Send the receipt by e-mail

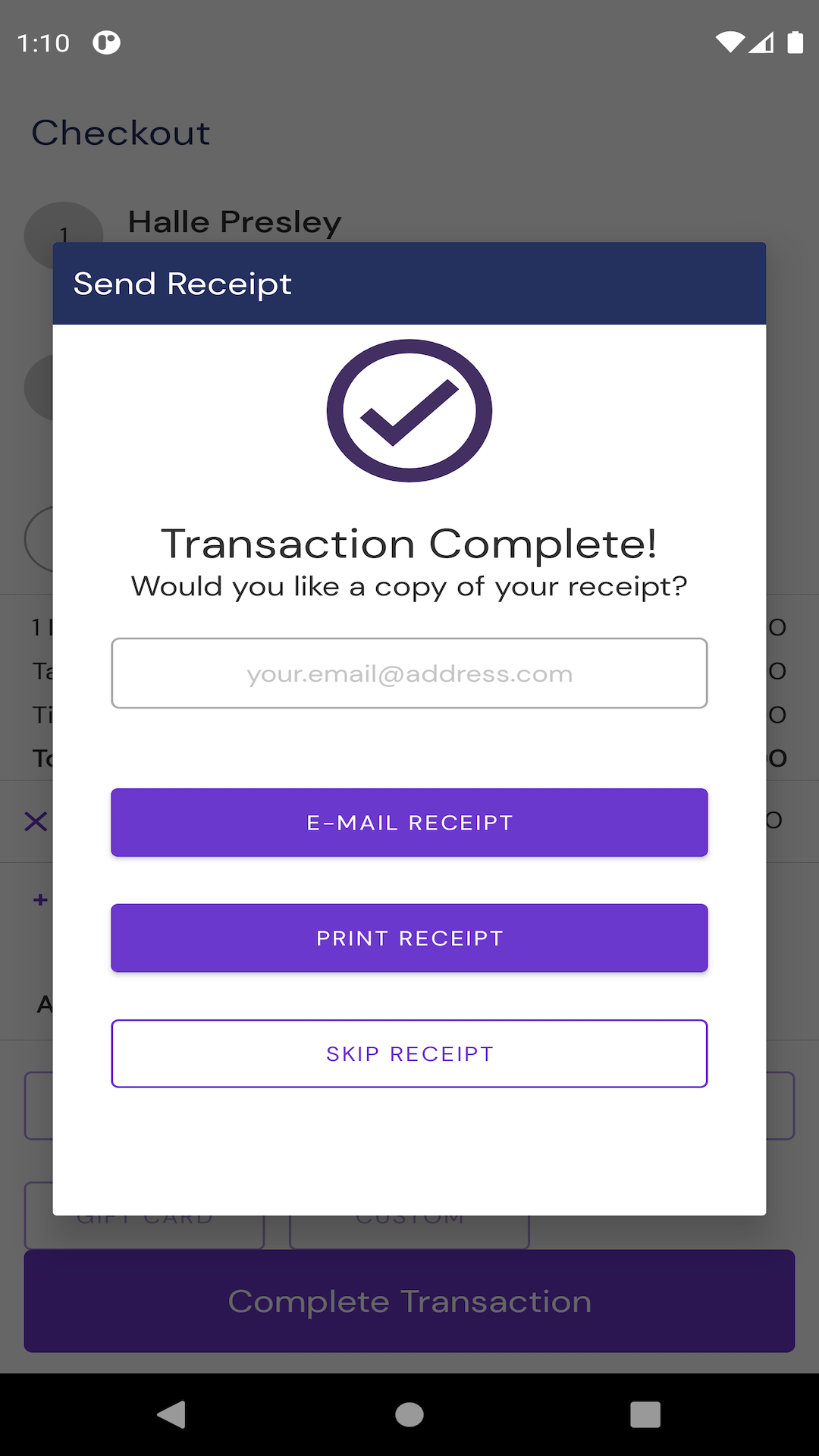coord(409,823)
